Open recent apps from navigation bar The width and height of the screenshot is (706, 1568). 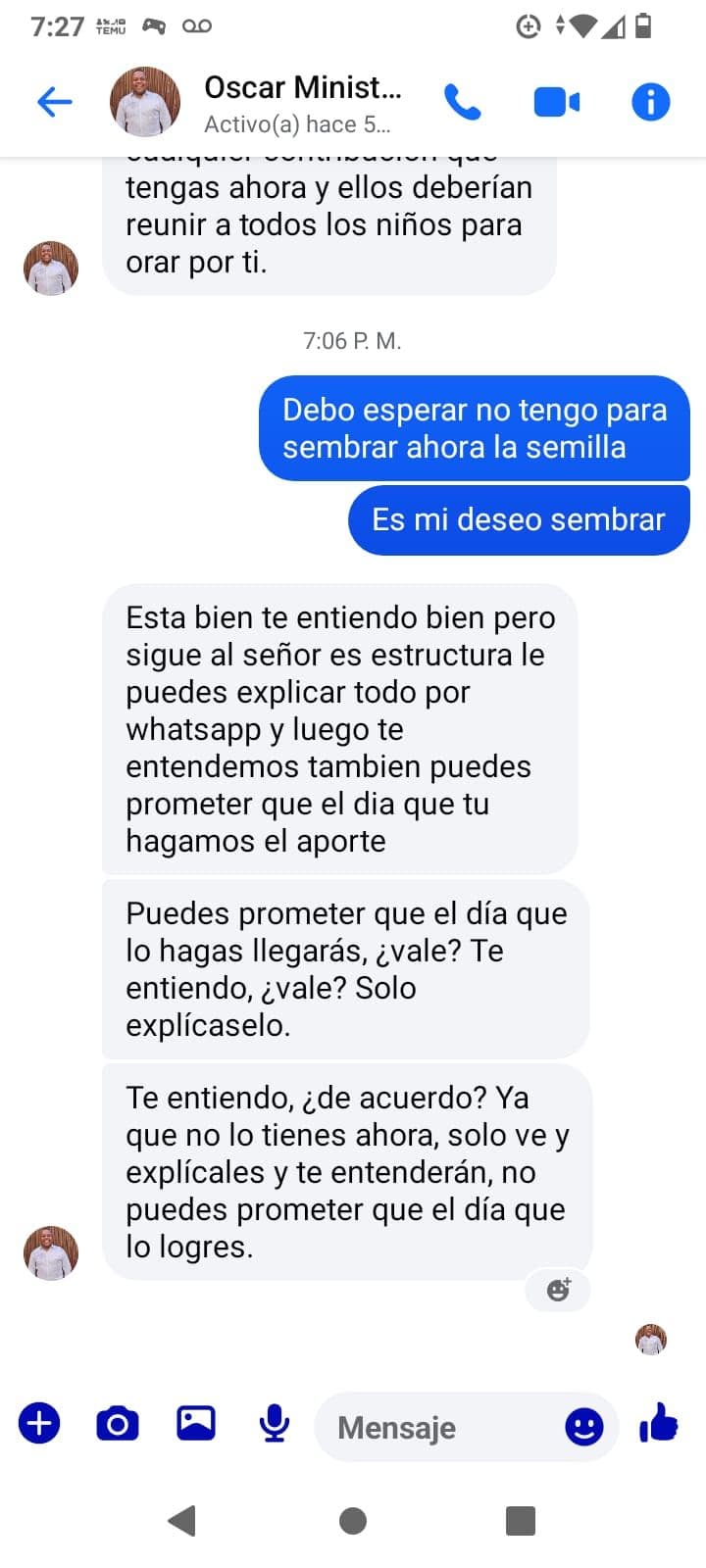coord(520,1521)
